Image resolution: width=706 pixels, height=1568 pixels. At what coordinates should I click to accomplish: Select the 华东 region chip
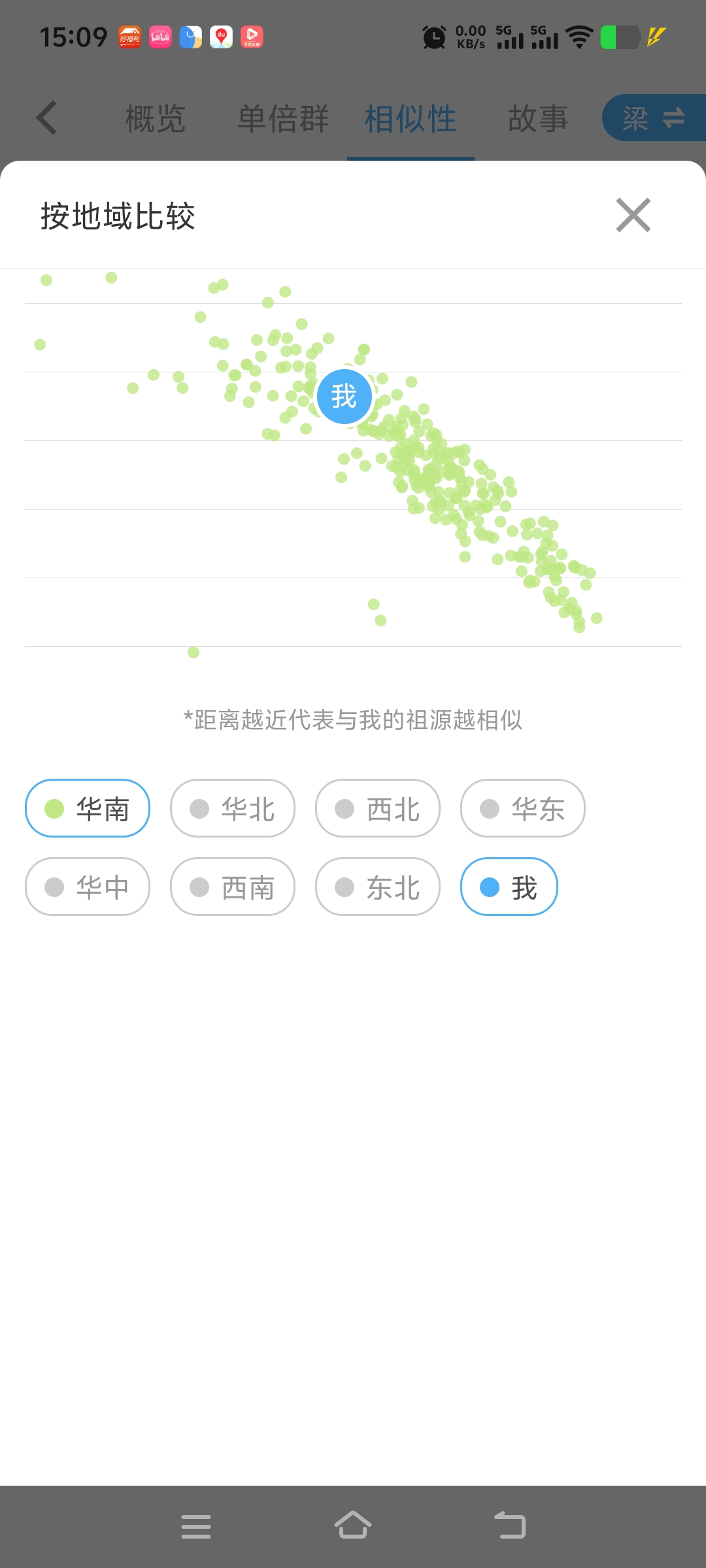pos(523,808)
